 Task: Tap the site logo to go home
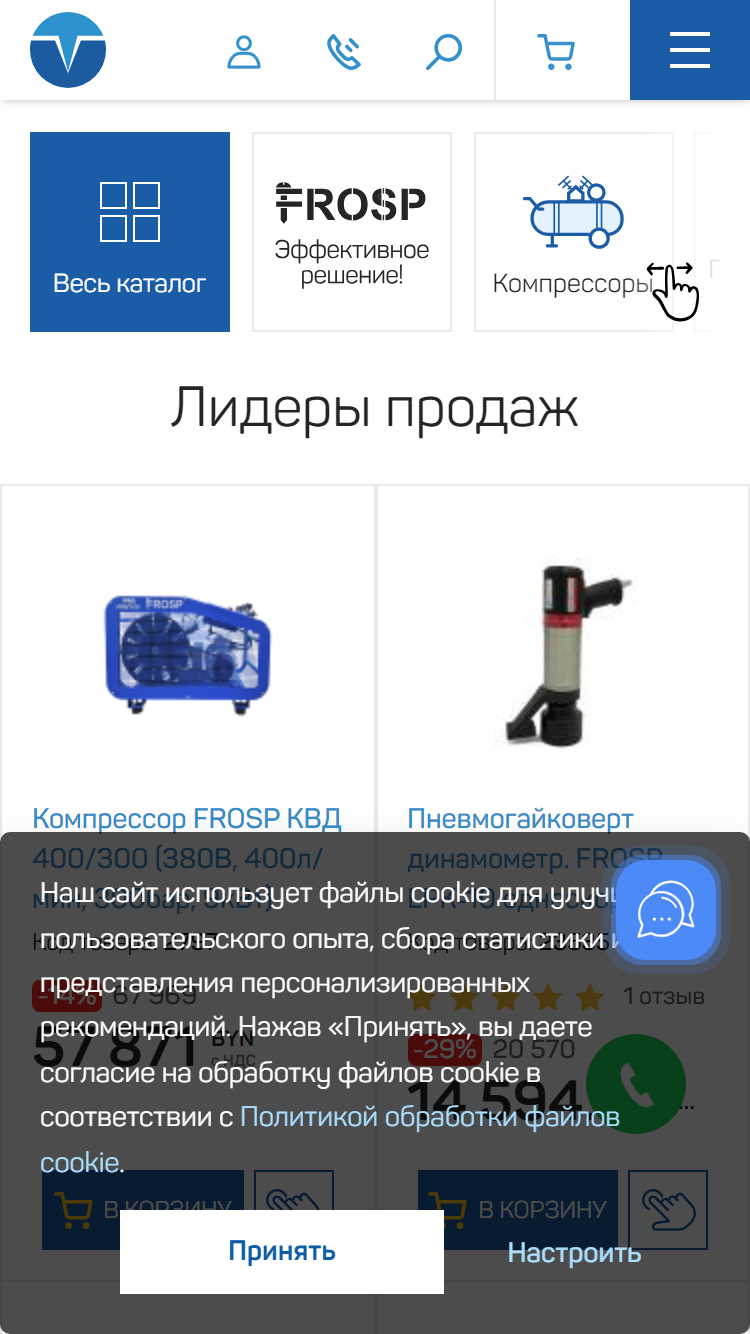tap(68, 50)
